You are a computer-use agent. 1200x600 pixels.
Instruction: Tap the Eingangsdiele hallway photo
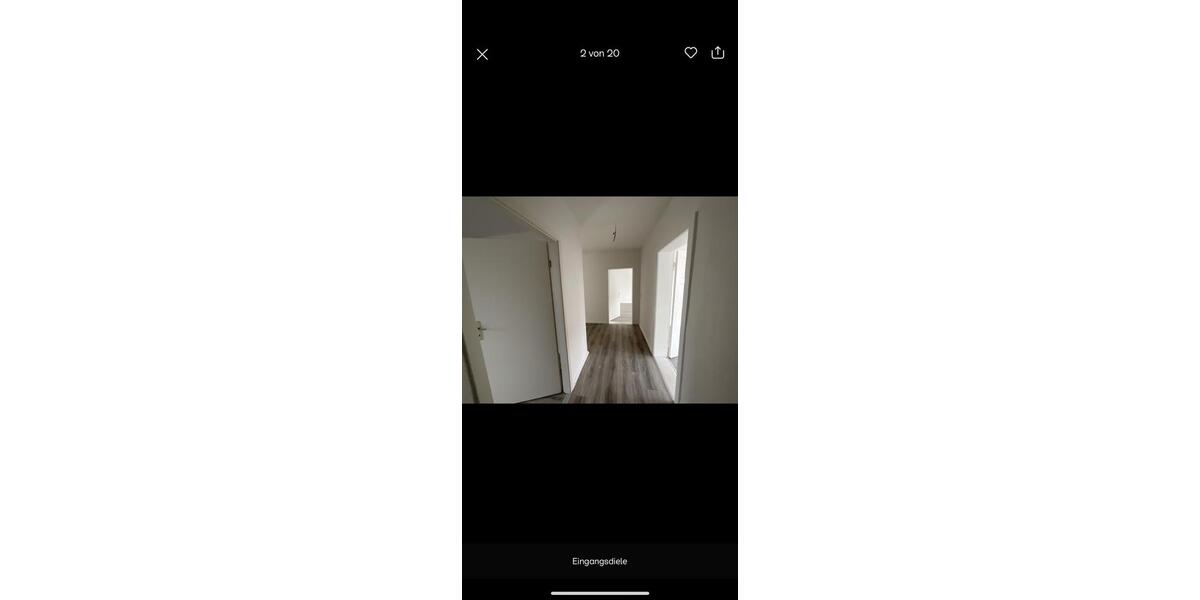click(600, 300)
